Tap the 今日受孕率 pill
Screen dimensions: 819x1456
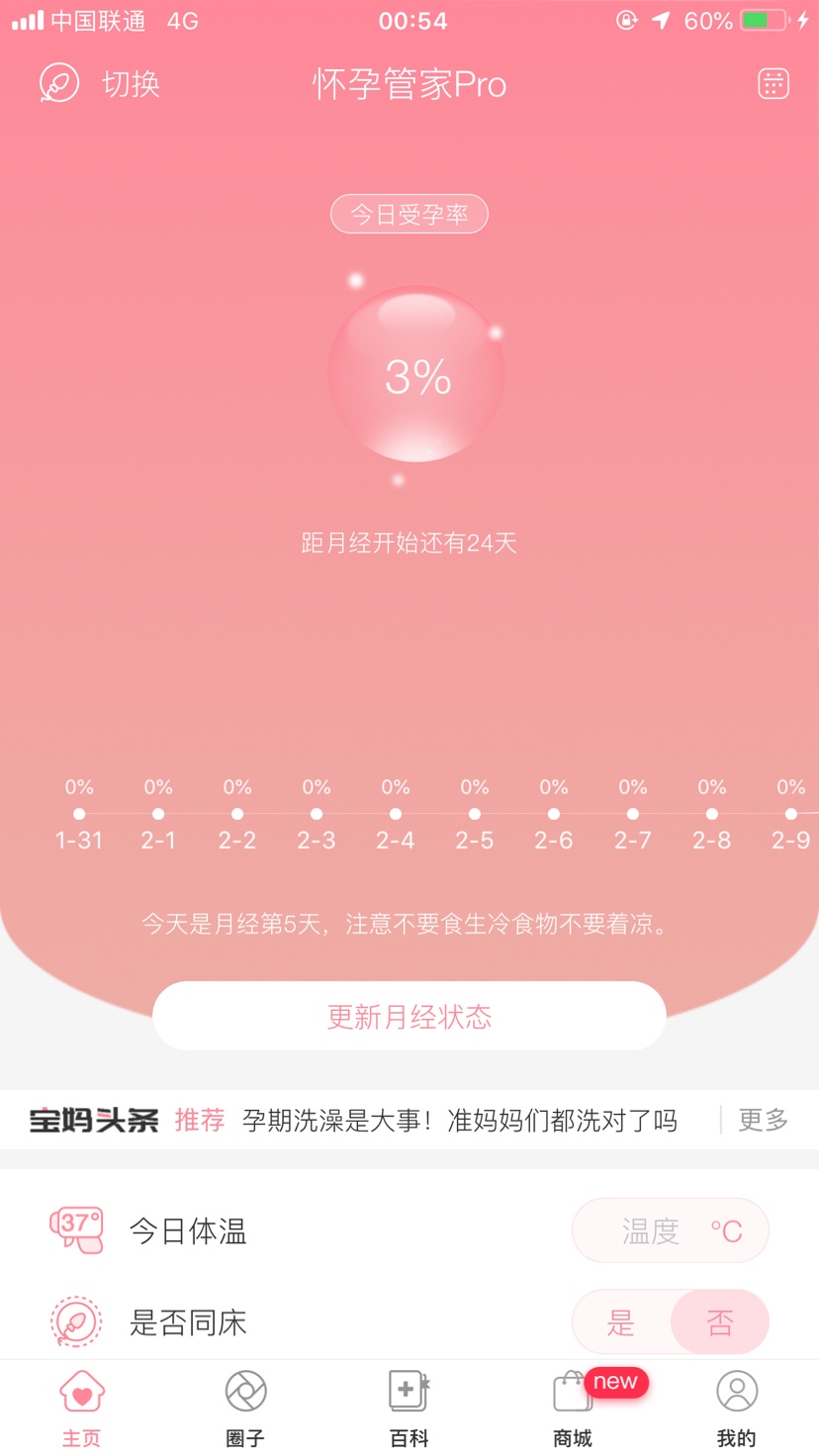(409, 215)
